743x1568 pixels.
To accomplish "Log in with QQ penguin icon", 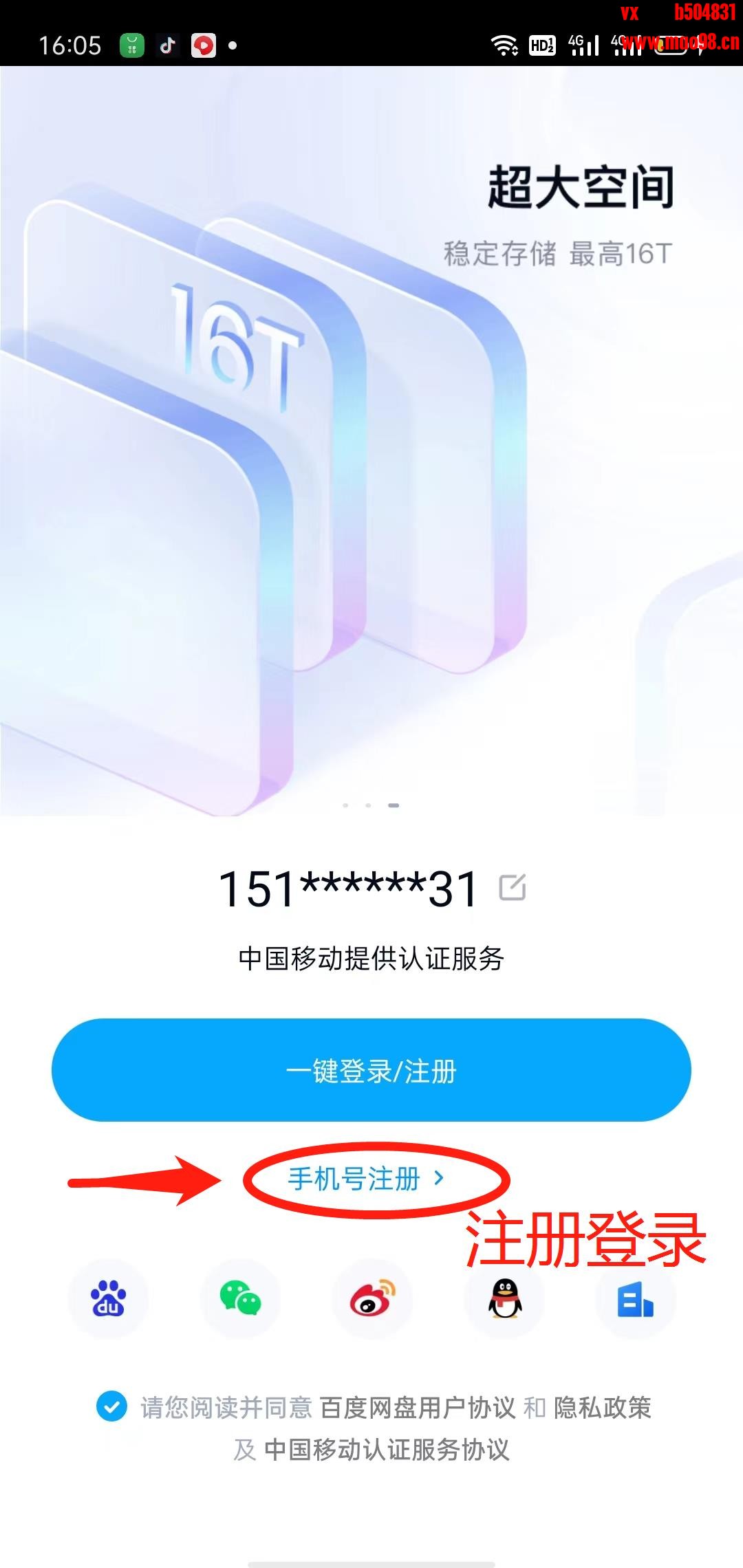I will click(504, 1298).
